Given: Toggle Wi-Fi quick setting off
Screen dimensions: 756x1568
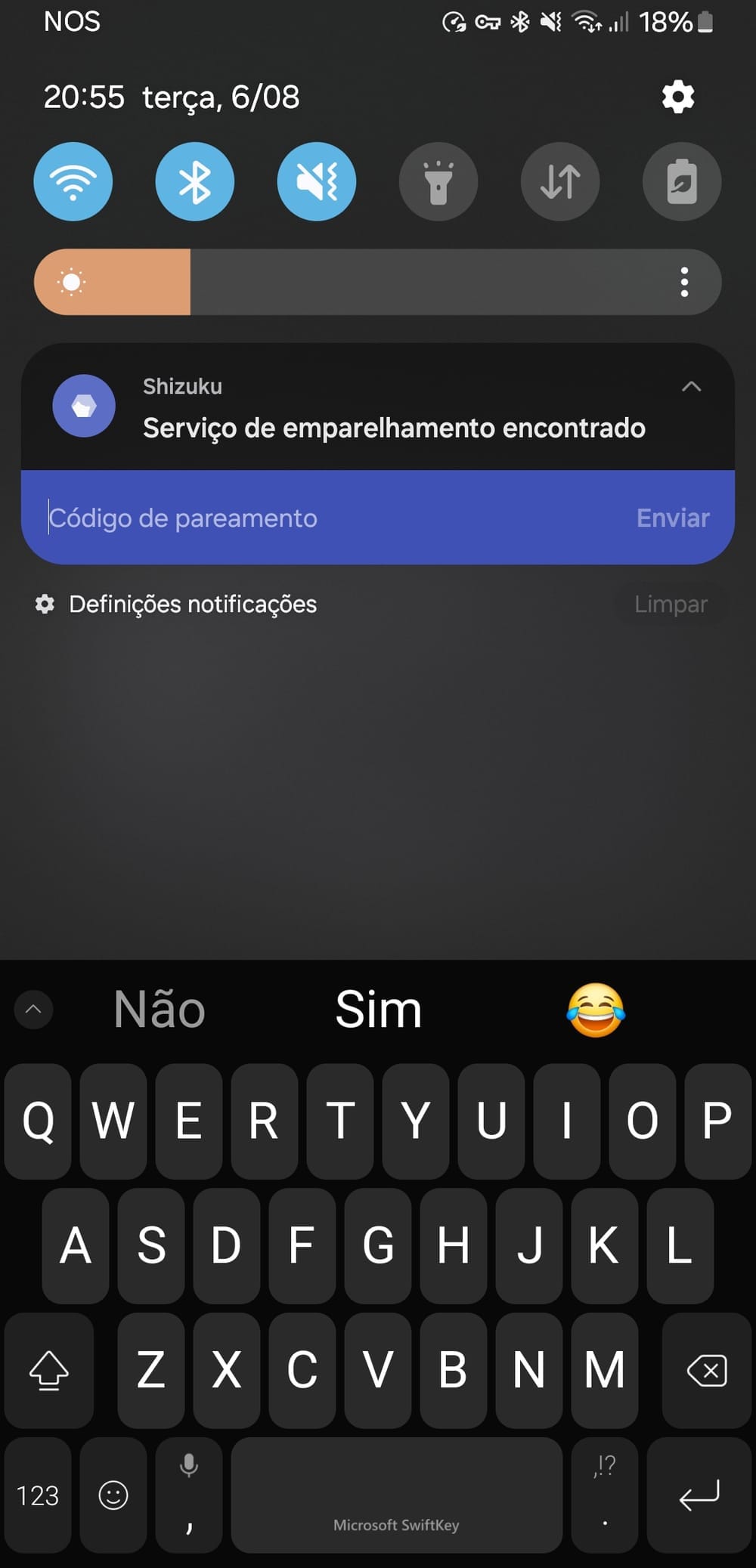Looking at the screenshot, I should click(x=73, y=181).
